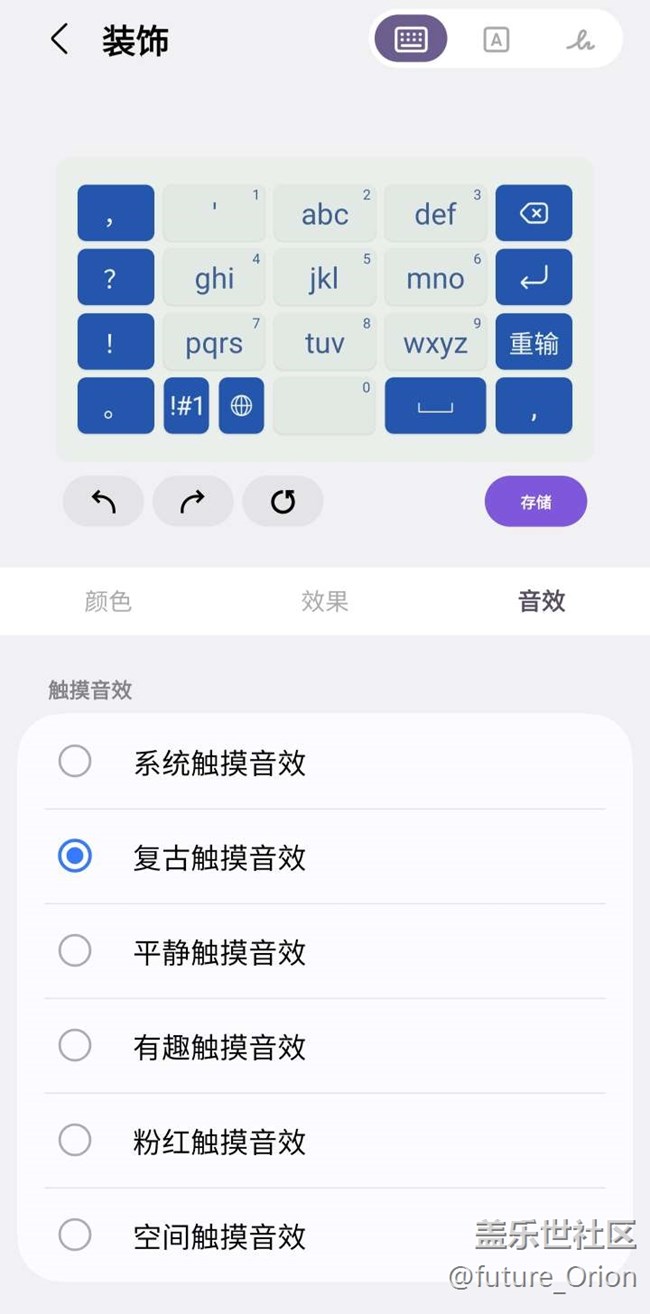Redo the keyboard change
The height and width of the screenshot is (1314, 650).
click(192, 501)
